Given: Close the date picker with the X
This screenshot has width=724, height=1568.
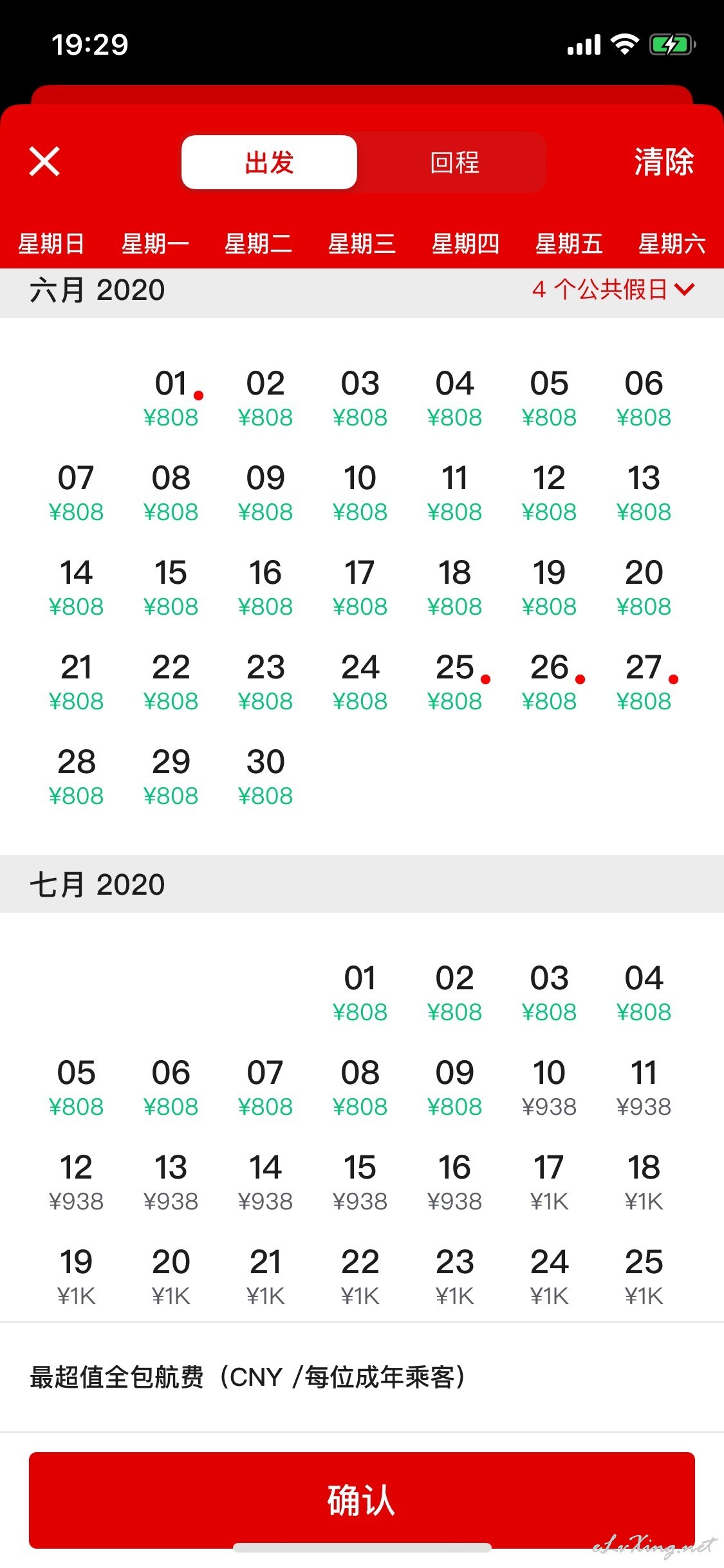Looking at the screenshot, I should (44, 161).
